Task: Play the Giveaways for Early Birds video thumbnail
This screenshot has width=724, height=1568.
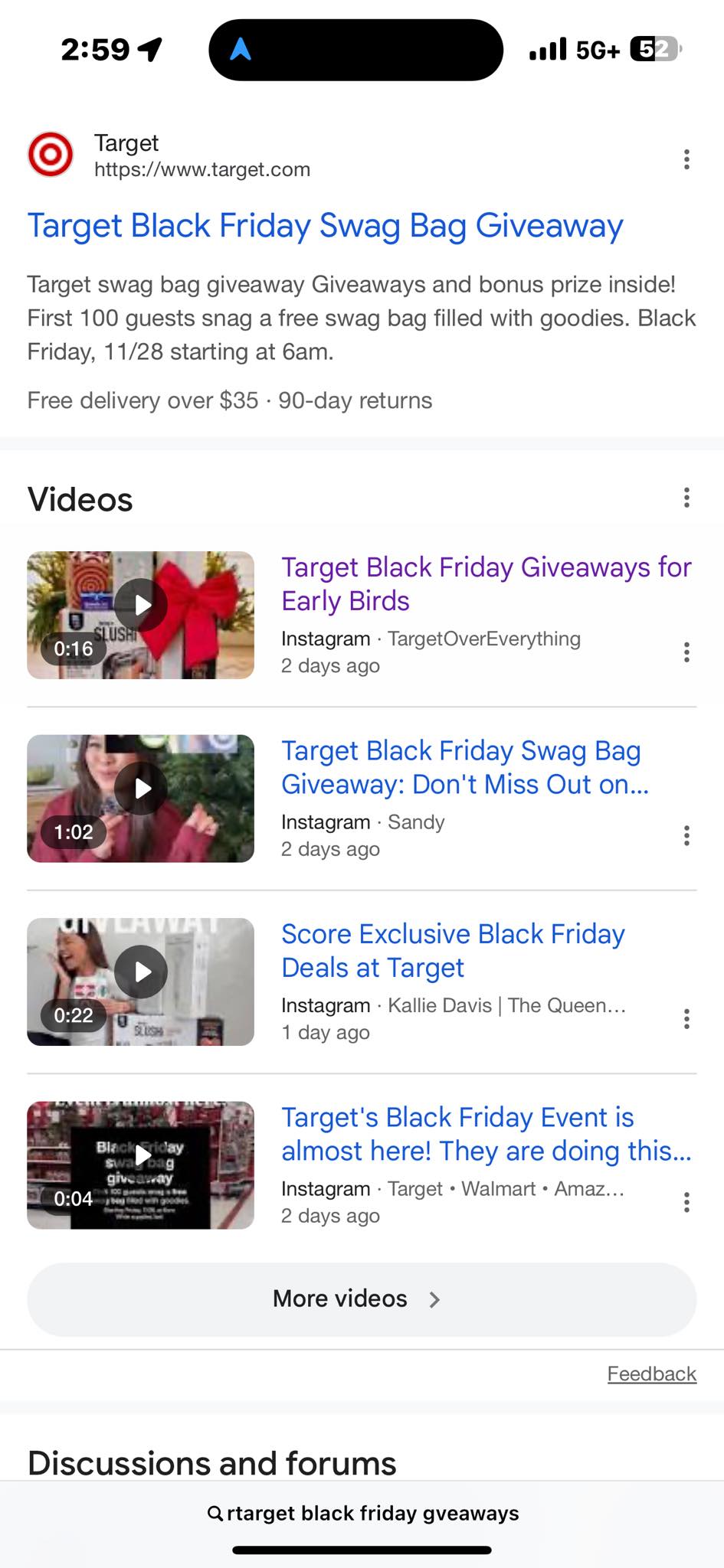Action: point(140,615)
